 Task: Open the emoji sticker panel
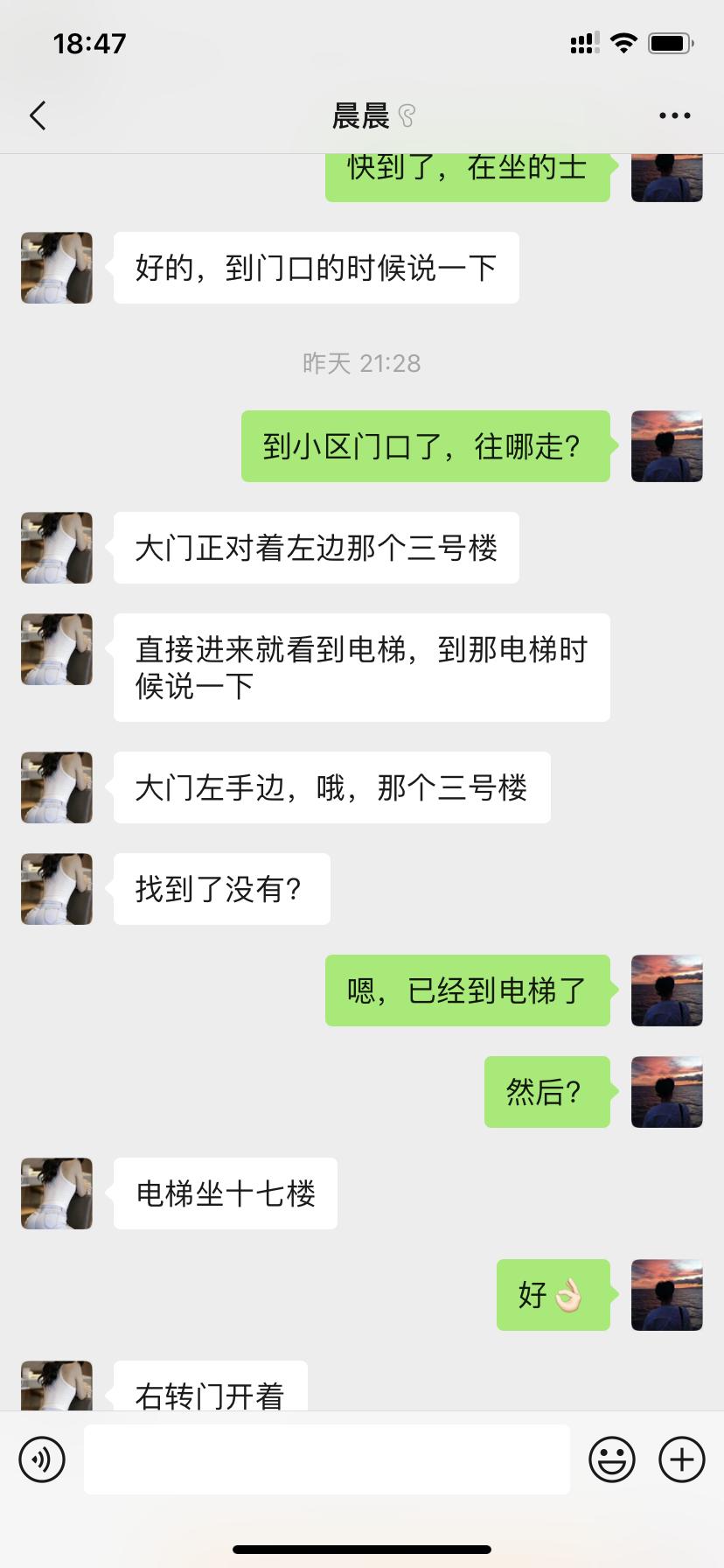(x=611, y=1459)
